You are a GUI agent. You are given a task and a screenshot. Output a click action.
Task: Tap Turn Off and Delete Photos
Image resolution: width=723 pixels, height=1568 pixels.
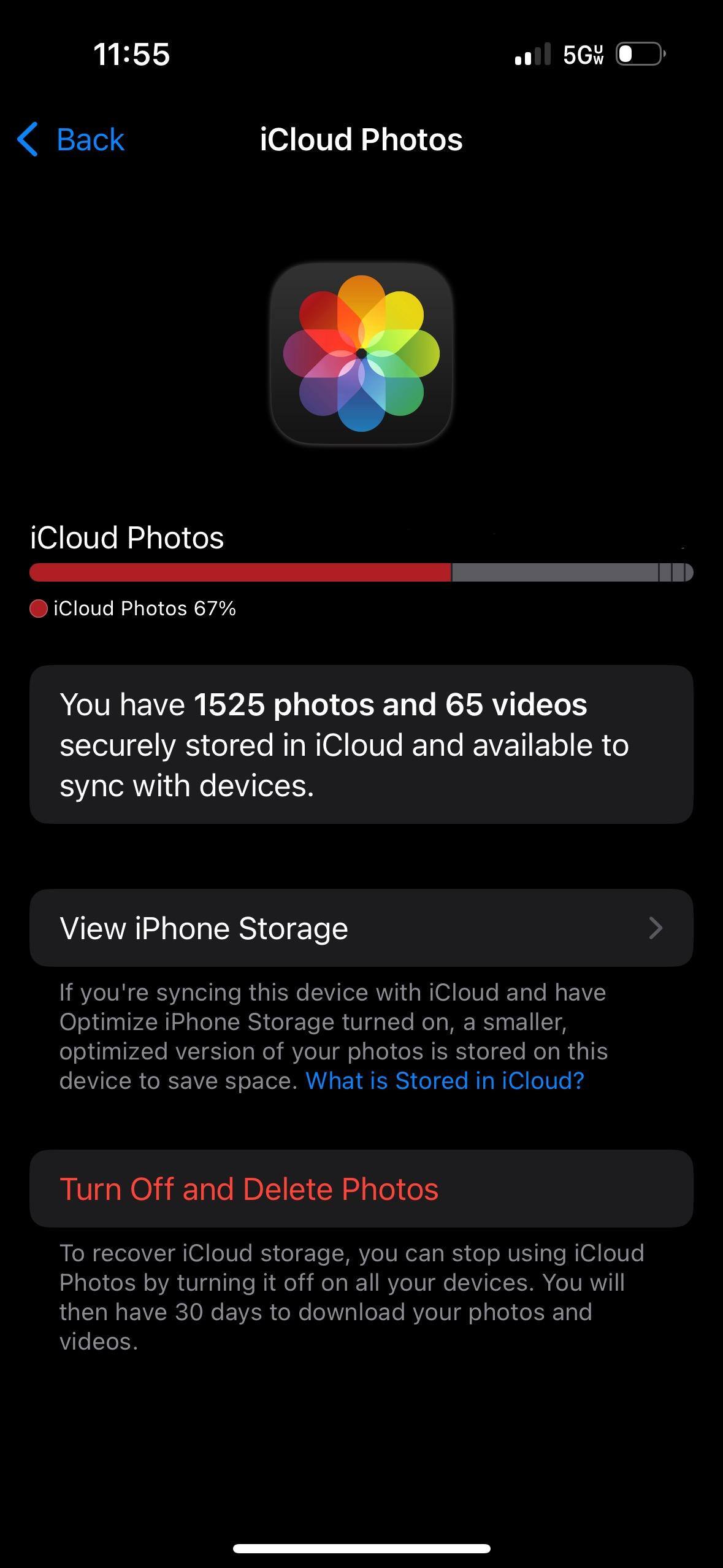click(361, 1188)
